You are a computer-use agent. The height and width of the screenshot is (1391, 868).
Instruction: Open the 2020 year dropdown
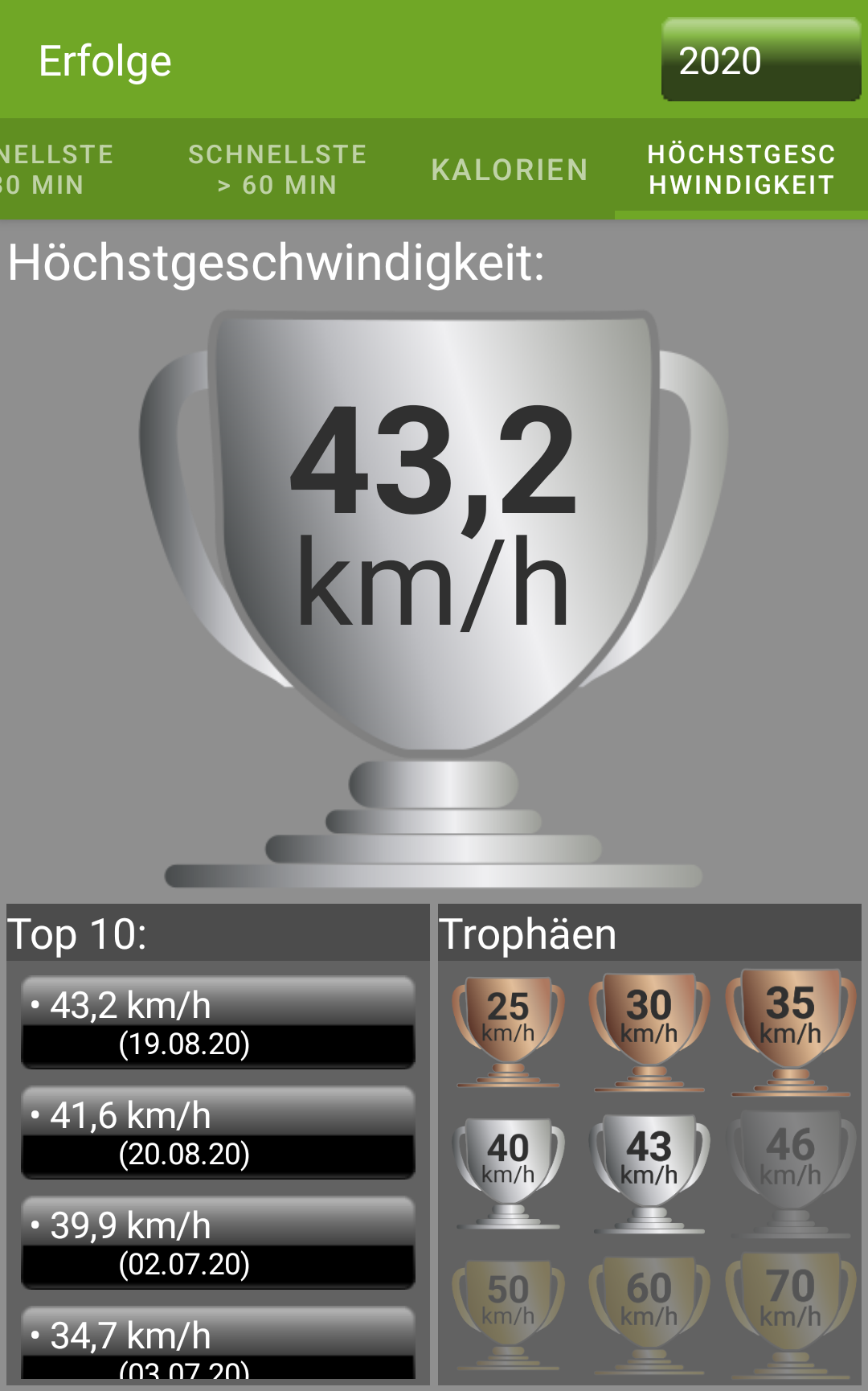(x=760, y=61)
